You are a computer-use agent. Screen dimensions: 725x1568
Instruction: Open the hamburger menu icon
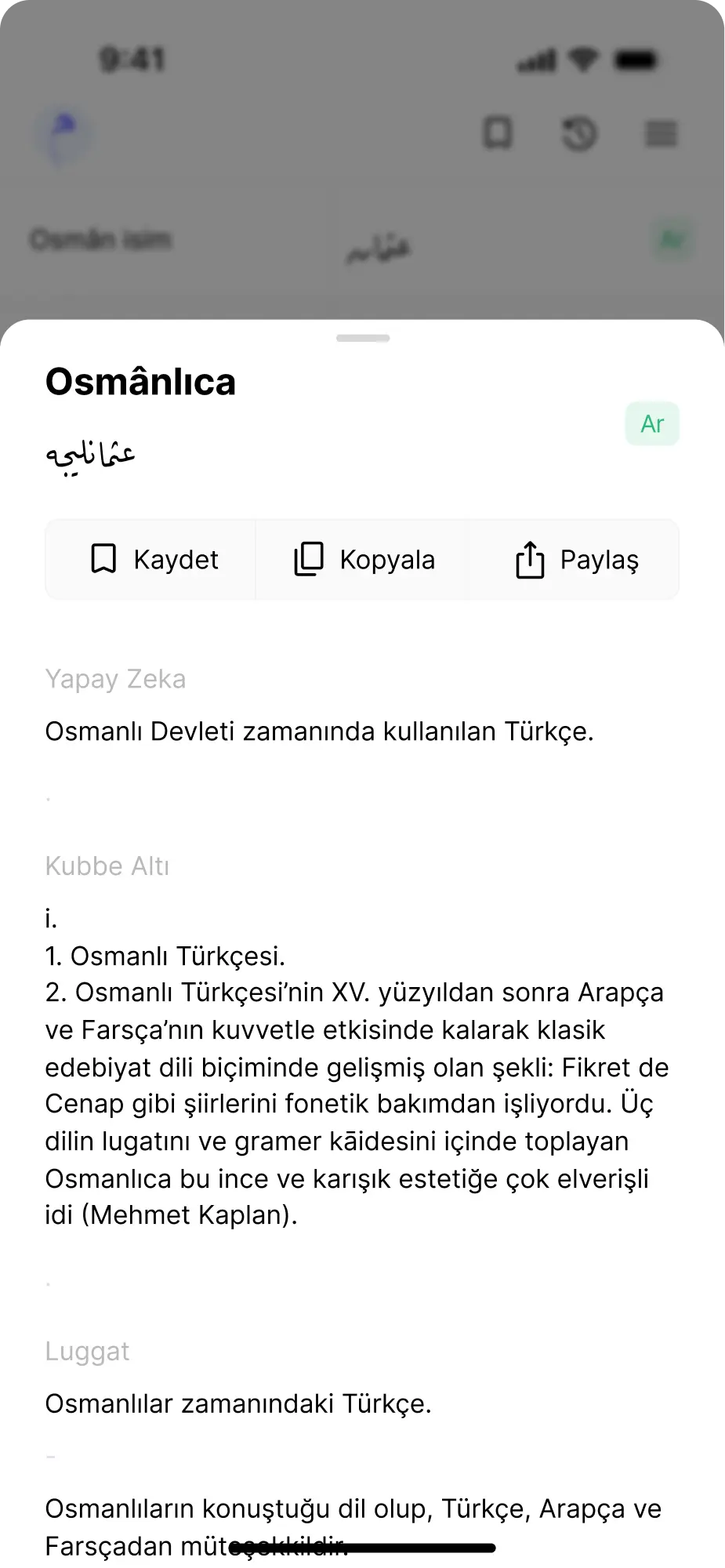point(661,133)
